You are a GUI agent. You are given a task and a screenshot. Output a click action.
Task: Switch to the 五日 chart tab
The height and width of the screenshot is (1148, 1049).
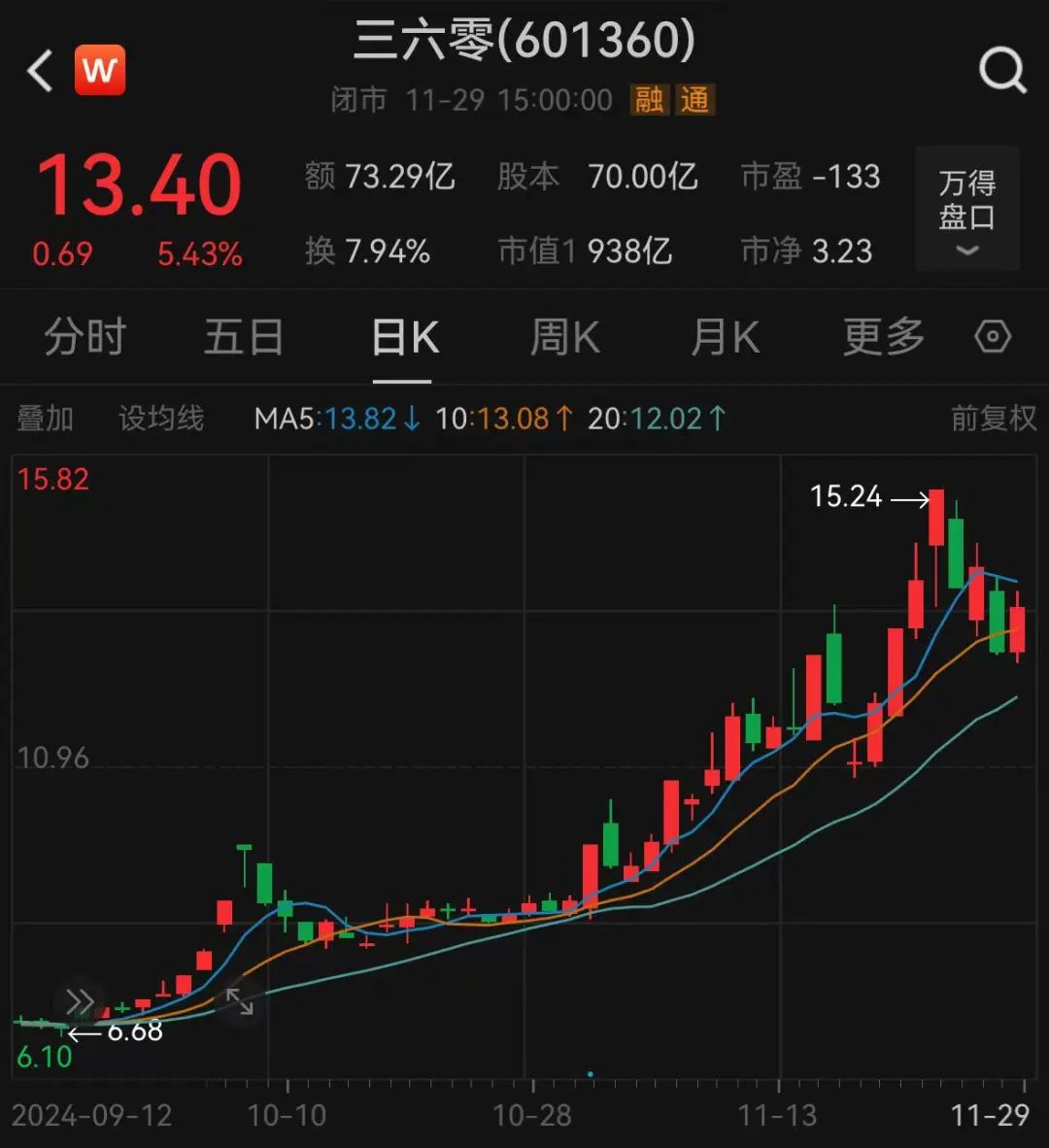coord(244,338)
